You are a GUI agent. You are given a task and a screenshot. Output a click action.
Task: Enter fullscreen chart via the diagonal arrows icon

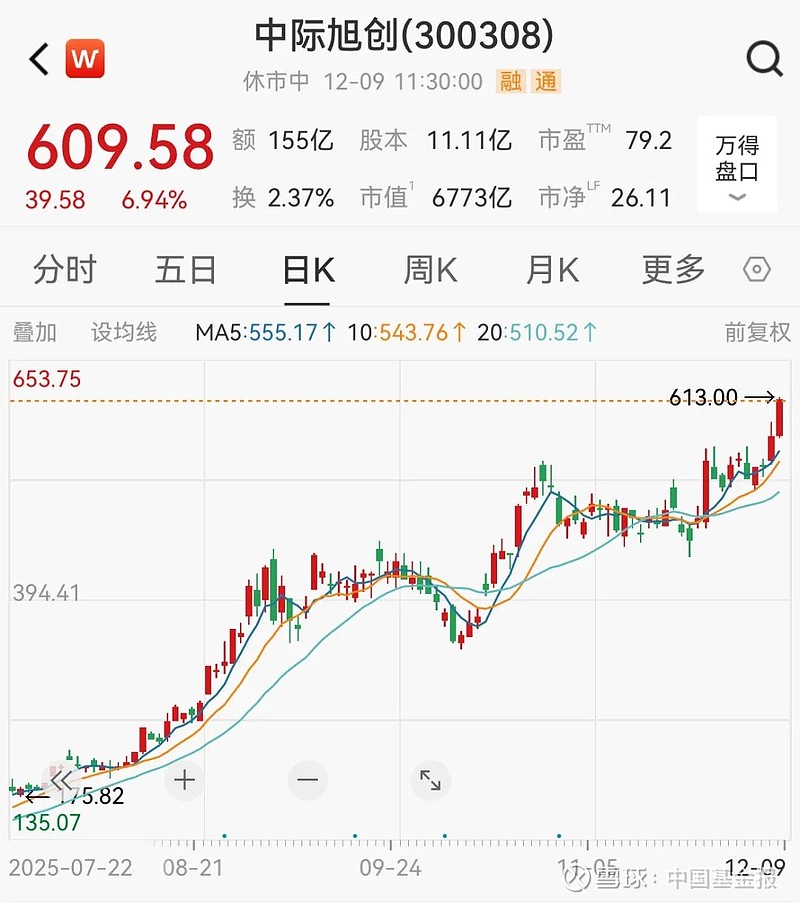coord(430,780)
